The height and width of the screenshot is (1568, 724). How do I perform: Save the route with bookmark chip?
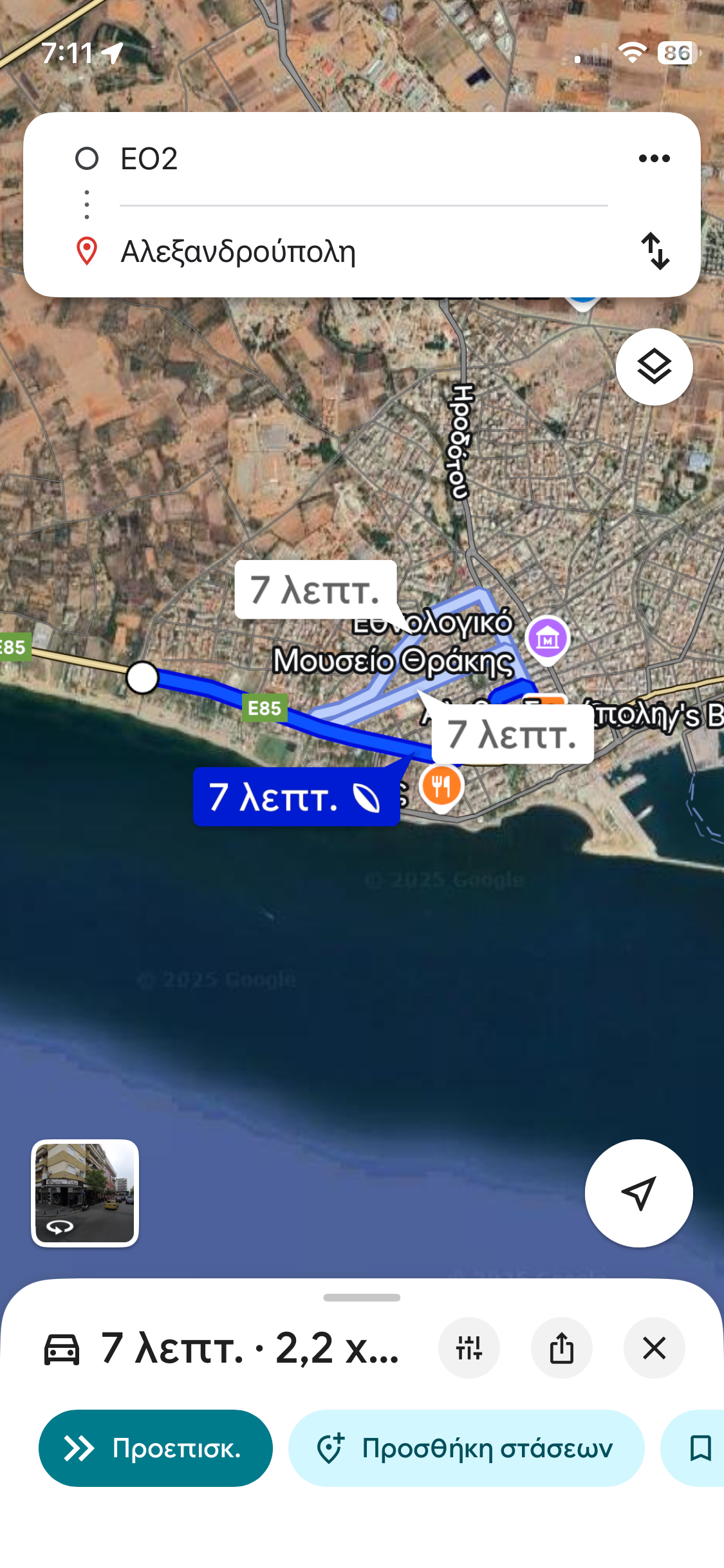(700, 1448)
